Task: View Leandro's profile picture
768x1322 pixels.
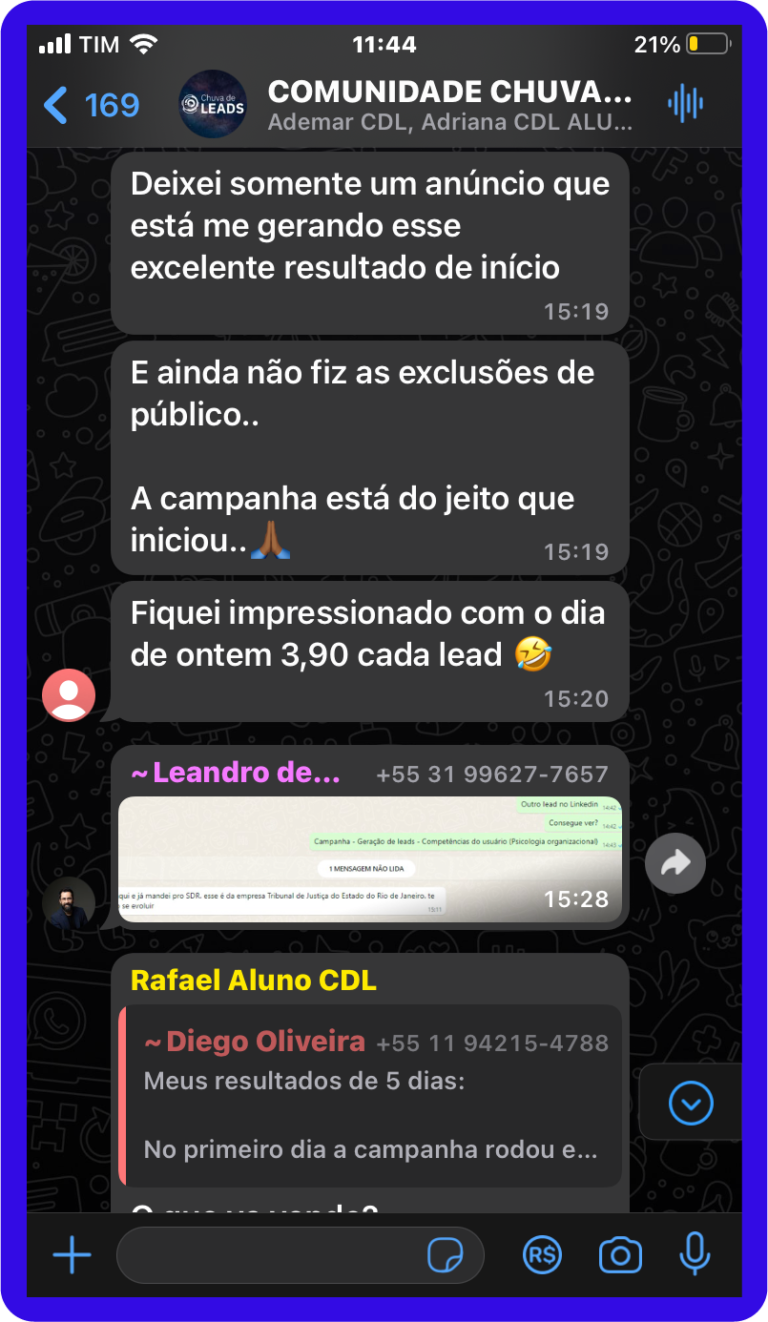Action: tap(69, 902)
